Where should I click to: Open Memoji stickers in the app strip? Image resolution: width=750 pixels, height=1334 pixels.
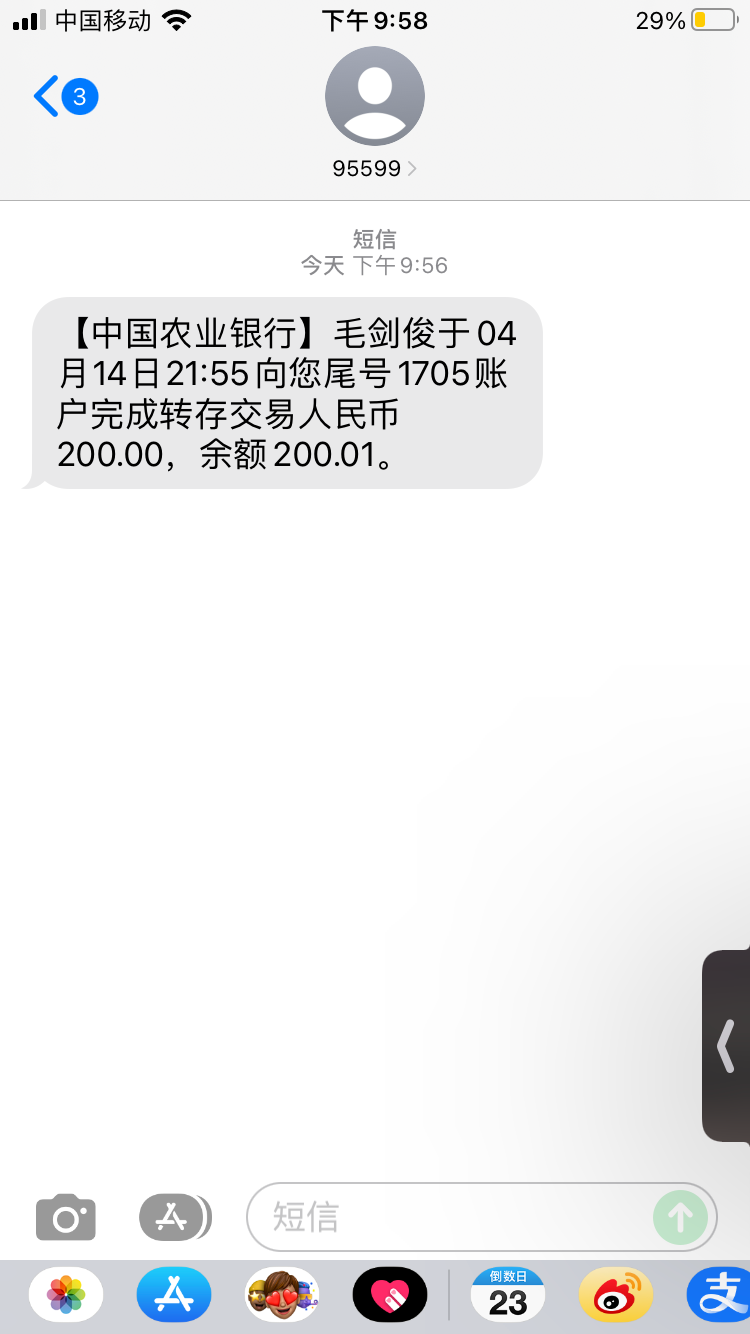click(282, 1296)
